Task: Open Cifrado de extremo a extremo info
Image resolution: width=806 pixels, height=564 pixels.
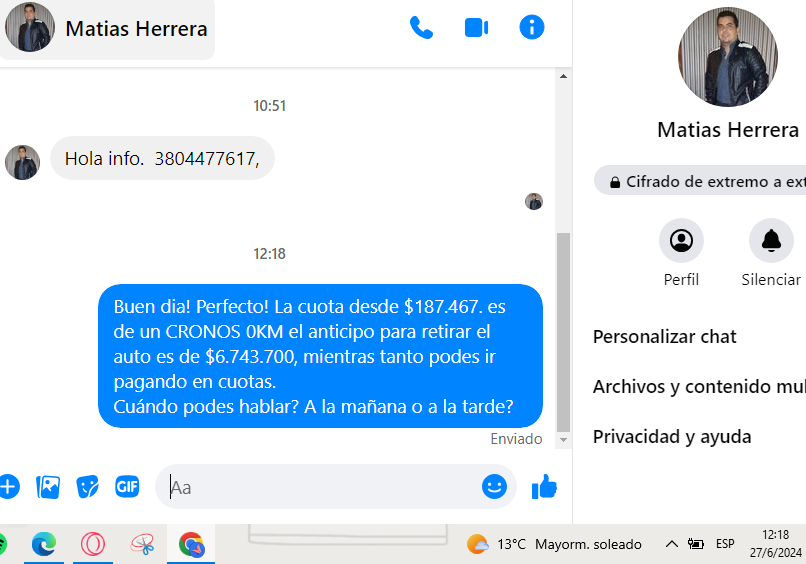Action: tap(705, 182)
